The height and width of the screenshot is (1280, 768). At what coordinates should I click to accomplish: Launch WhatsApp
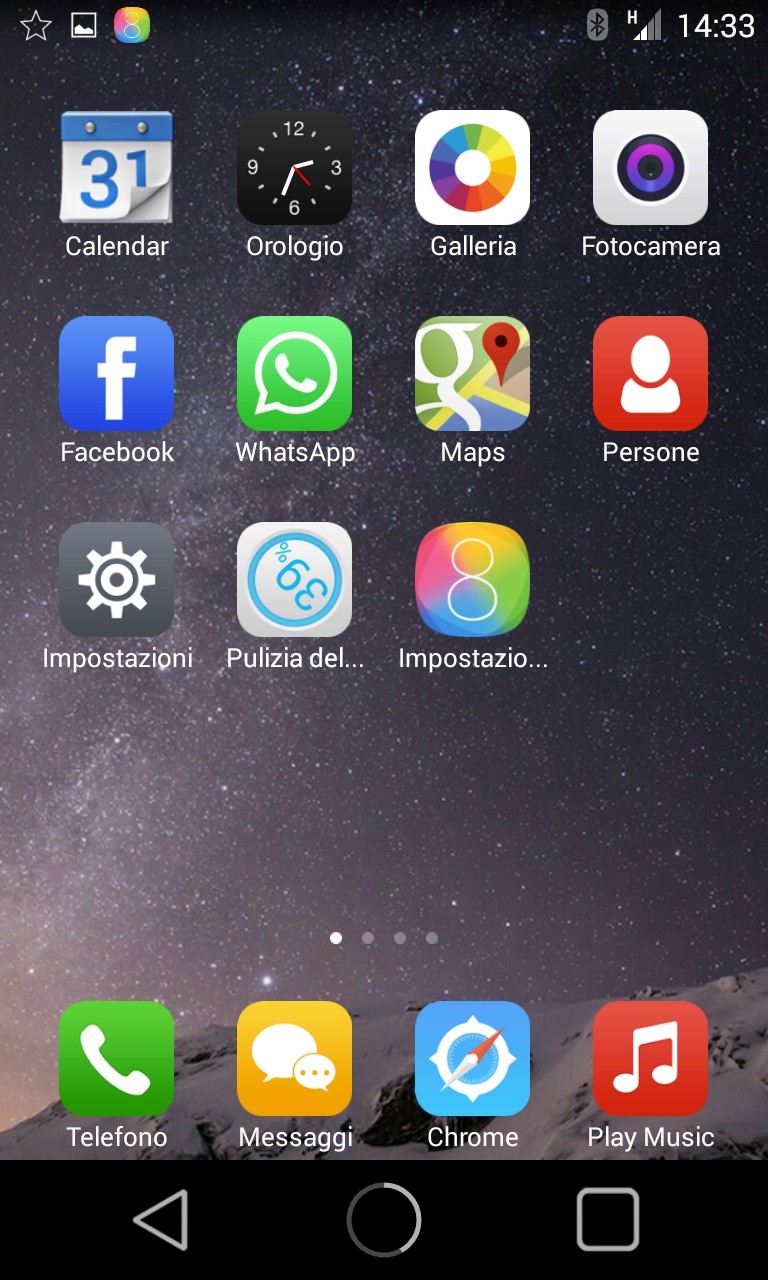pyautogui.click(x=294, y=373)
